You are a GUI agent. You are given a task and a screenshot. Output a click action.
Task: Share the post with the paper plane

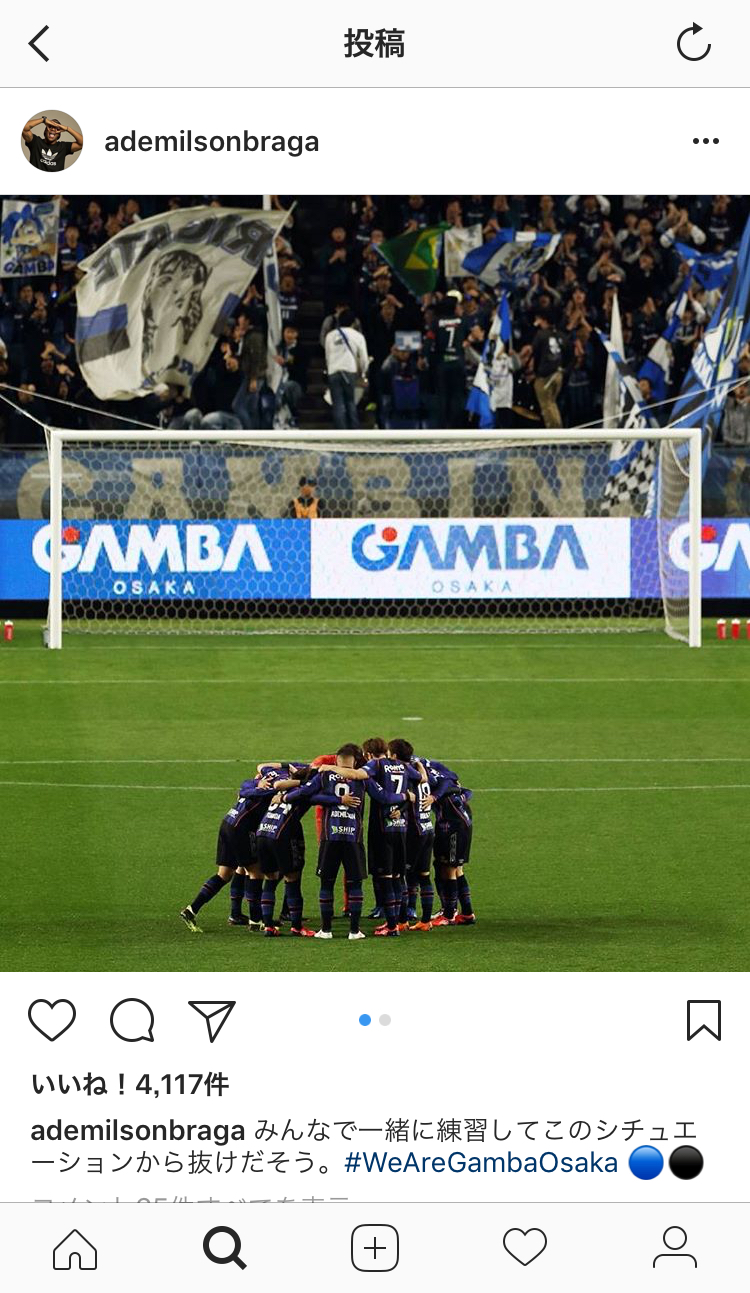pos(212,1020)
